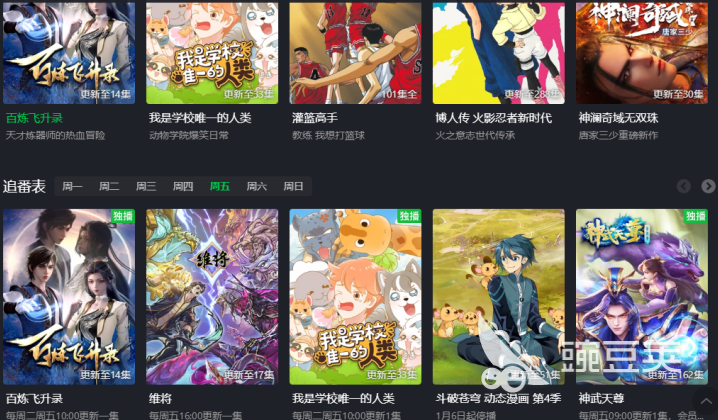This screenshot has height=420, width=718.
Task: Select the 周五 tab
Action: click(220, 186)
